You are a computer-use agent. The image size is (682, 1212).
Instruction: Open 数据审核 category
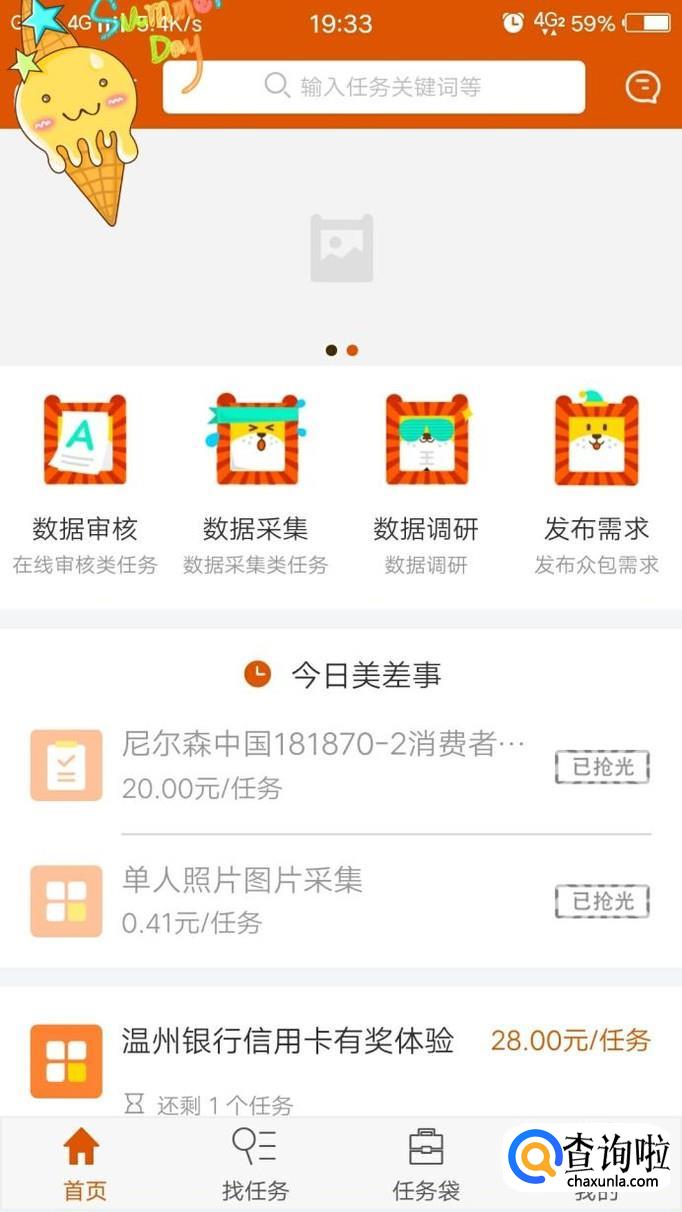tap(85, 485)
